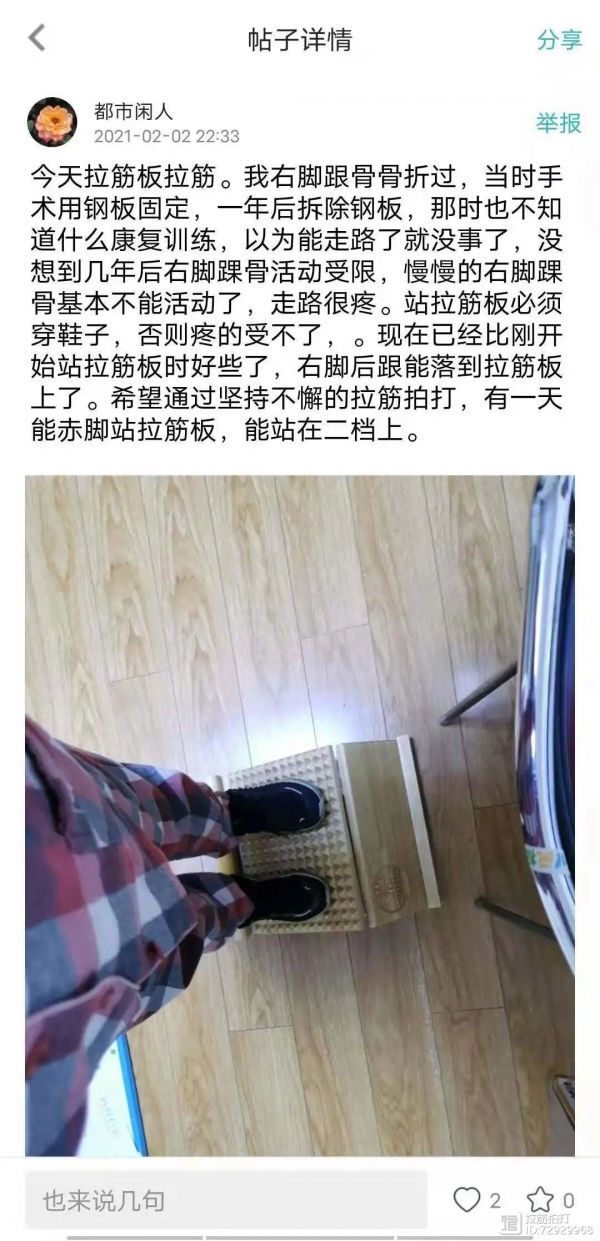
Task: Go back from post details
Action: (36, 39)
